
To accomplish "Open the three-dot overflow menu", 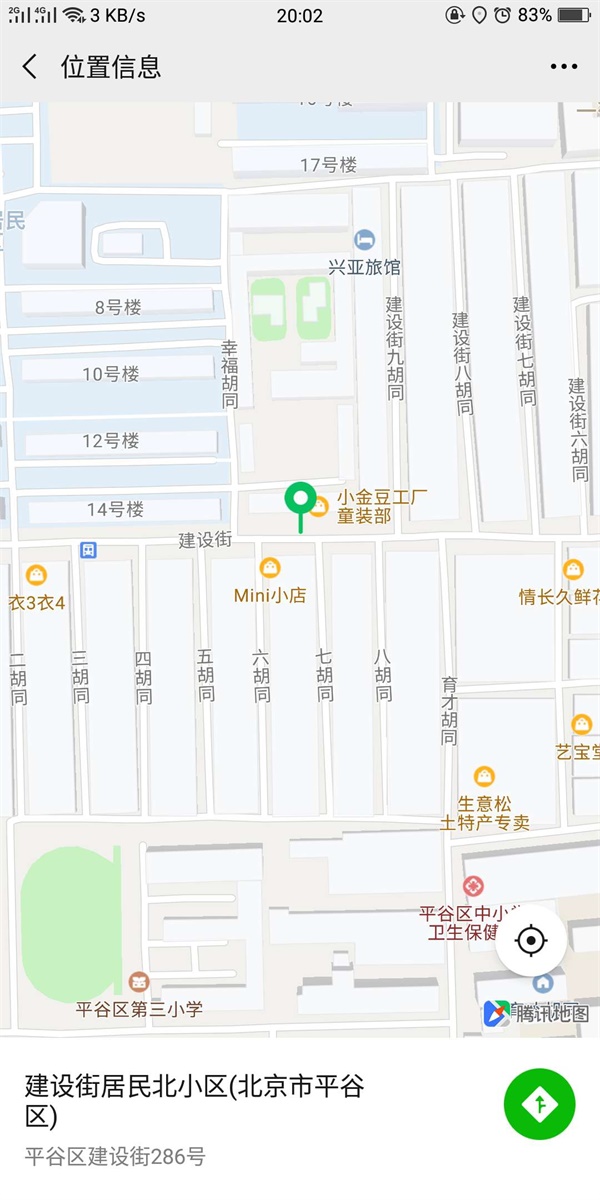I will 564,67.
